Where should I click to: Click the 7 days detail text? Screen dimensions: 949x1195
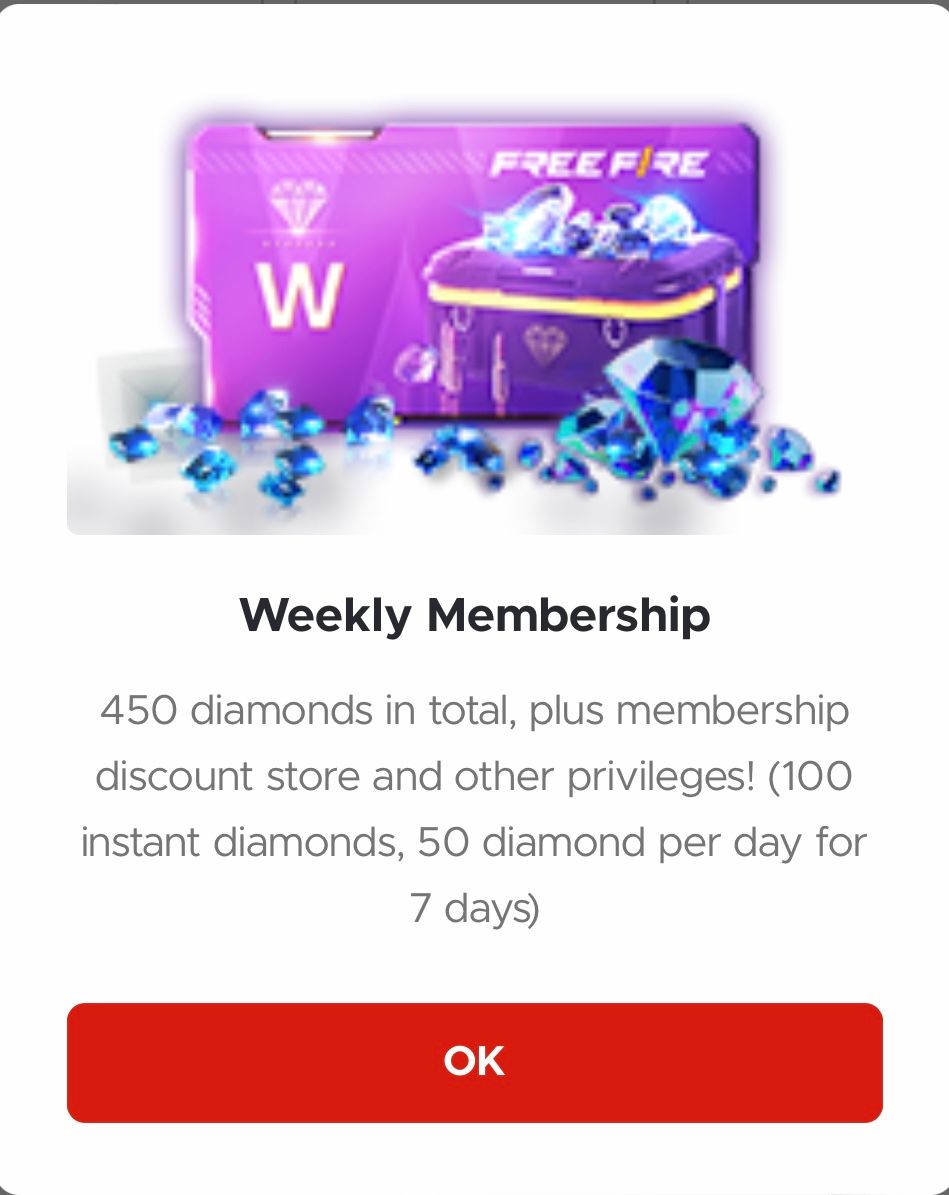pos(474,908)
